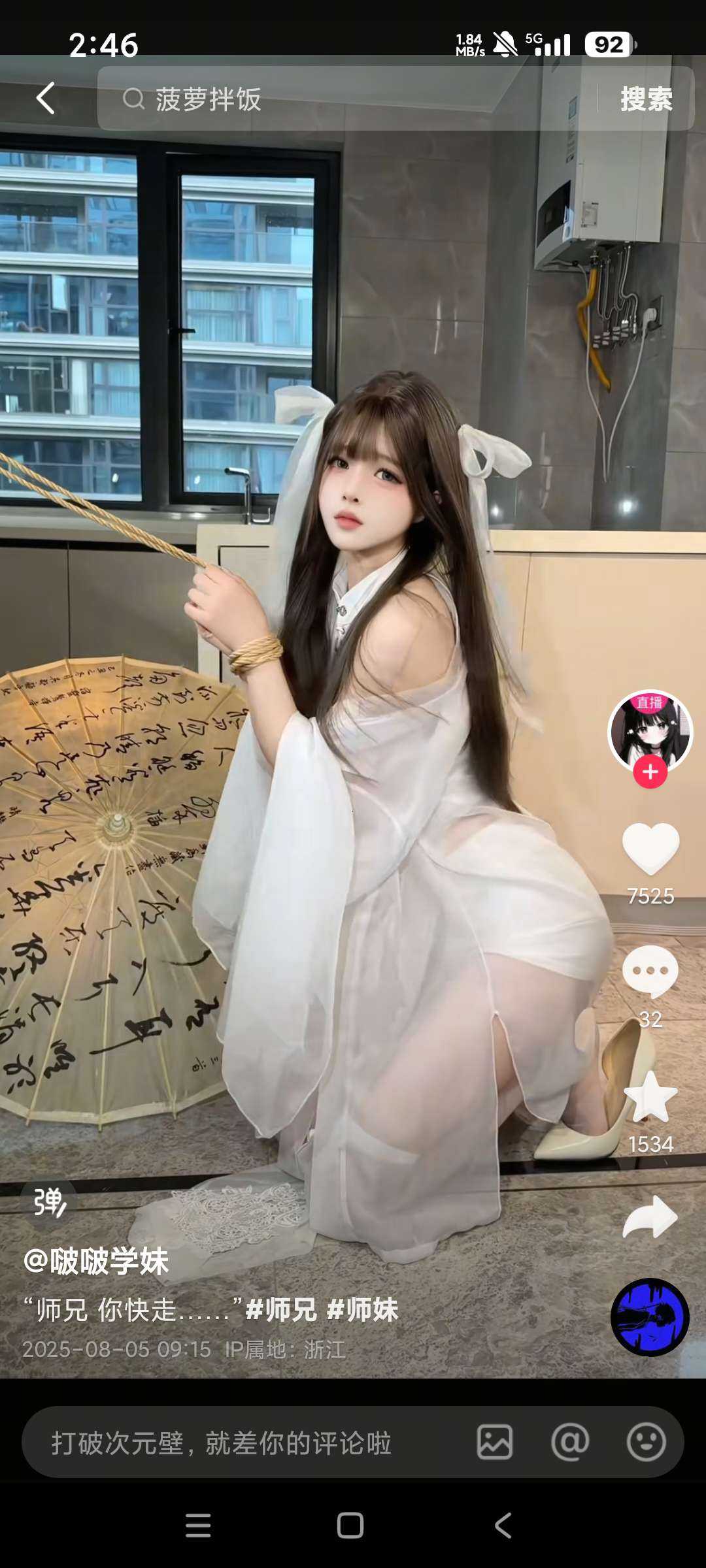Open the spinning music disc
This screenshot has width=706, height=1568.
click(650, 1317)
